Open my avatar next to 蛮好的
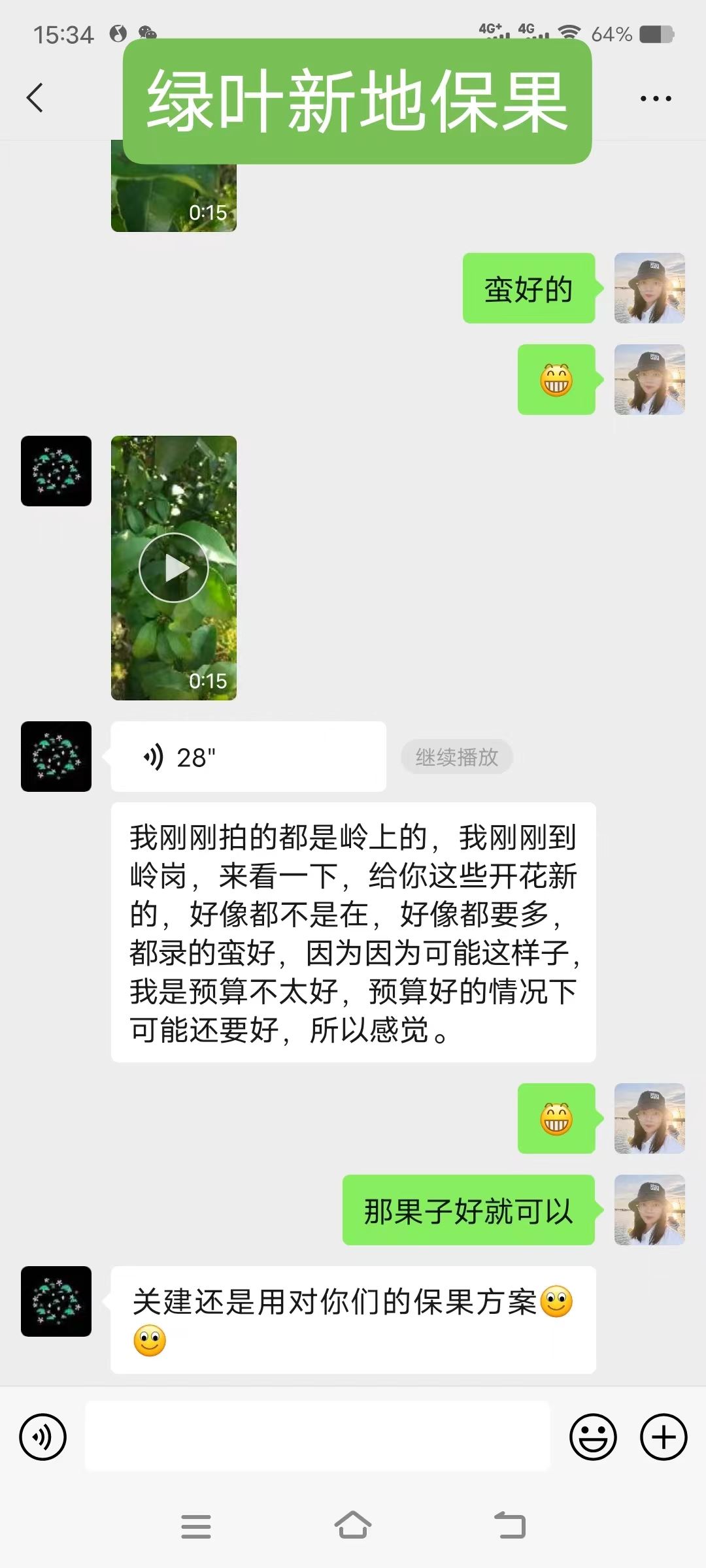The height and width of the screenshot is (1568, 706). [x=649, y=288]
